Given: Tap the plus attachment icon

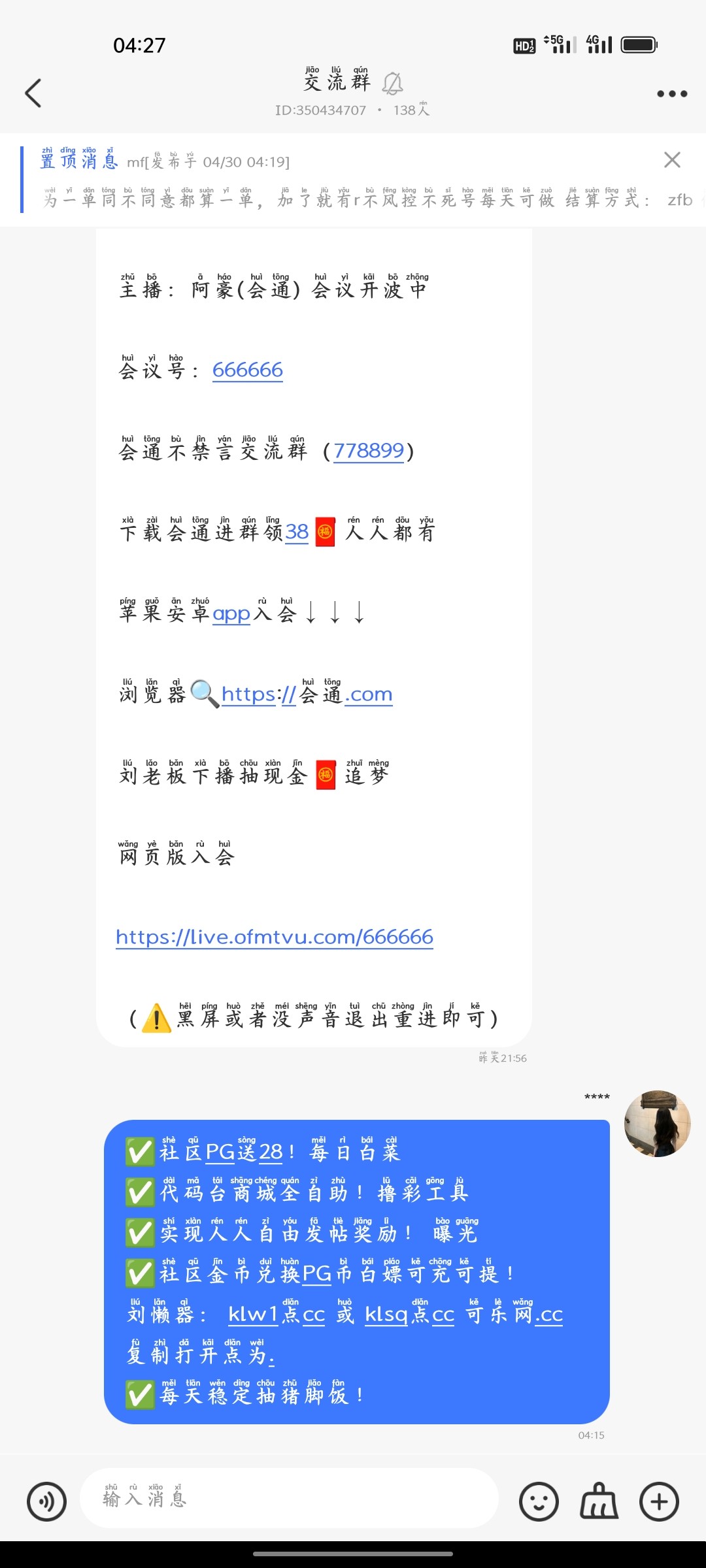Looking at the screenshot, I should click(659, 1499).
